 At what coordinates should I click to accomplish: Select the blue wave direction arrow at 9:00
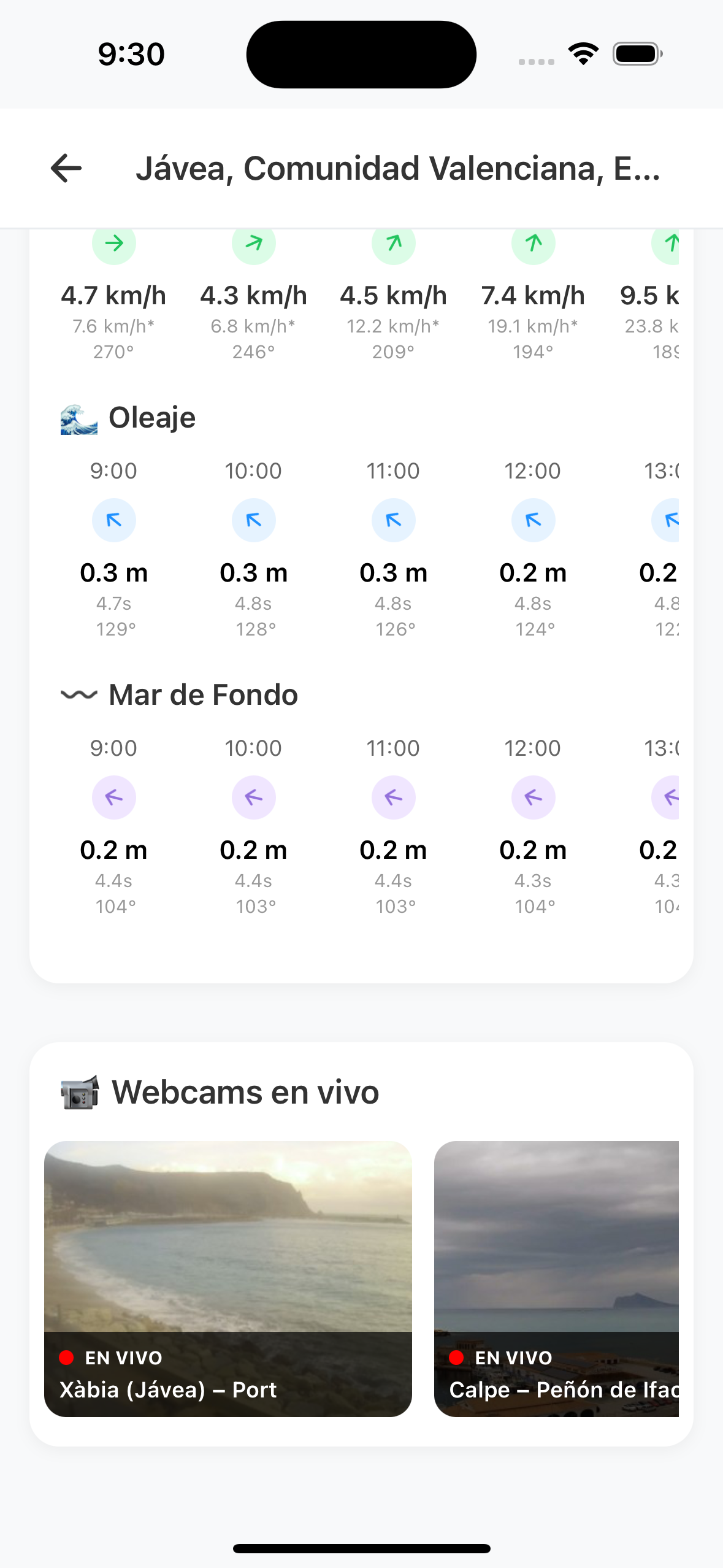click(114, 520)
